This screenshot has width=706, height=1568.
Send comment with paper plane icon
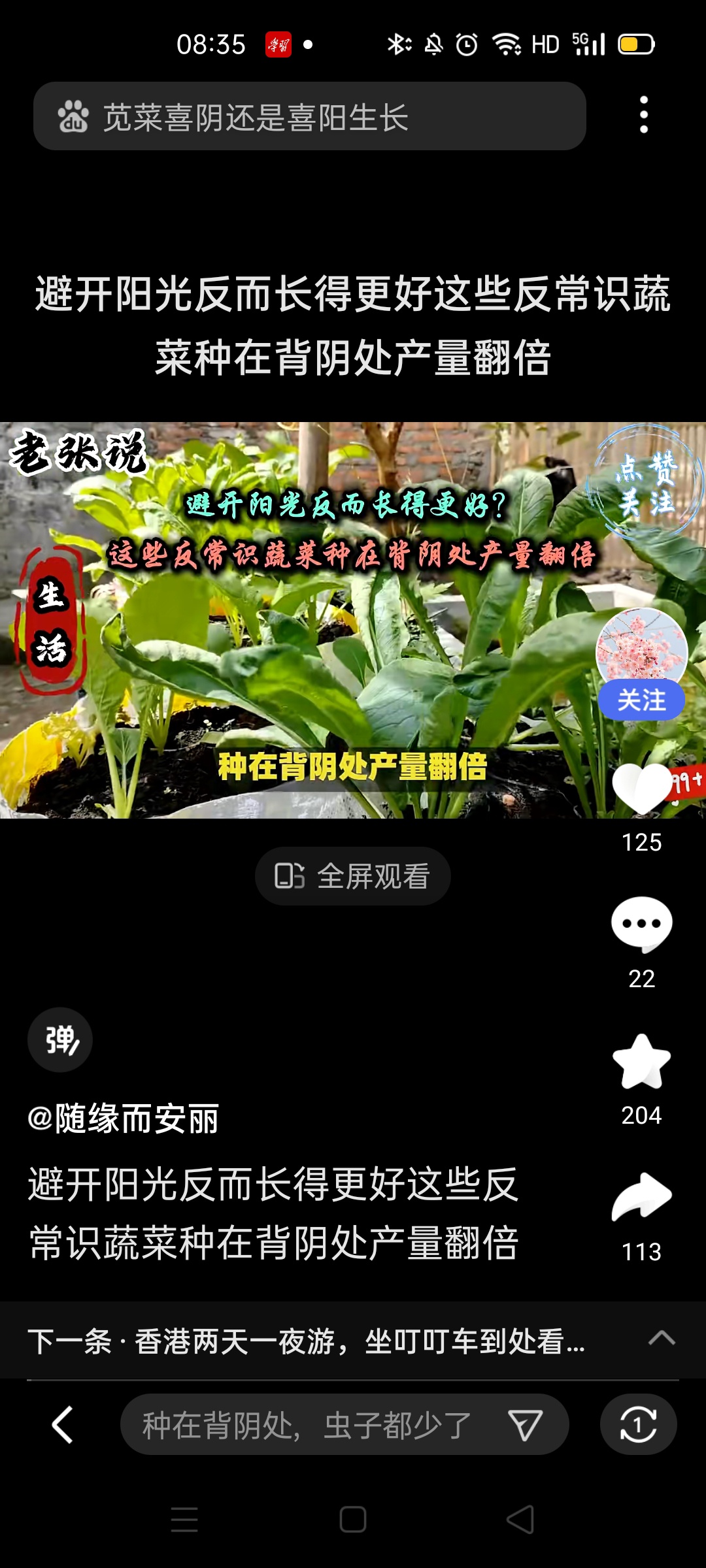click(525, 1425)
